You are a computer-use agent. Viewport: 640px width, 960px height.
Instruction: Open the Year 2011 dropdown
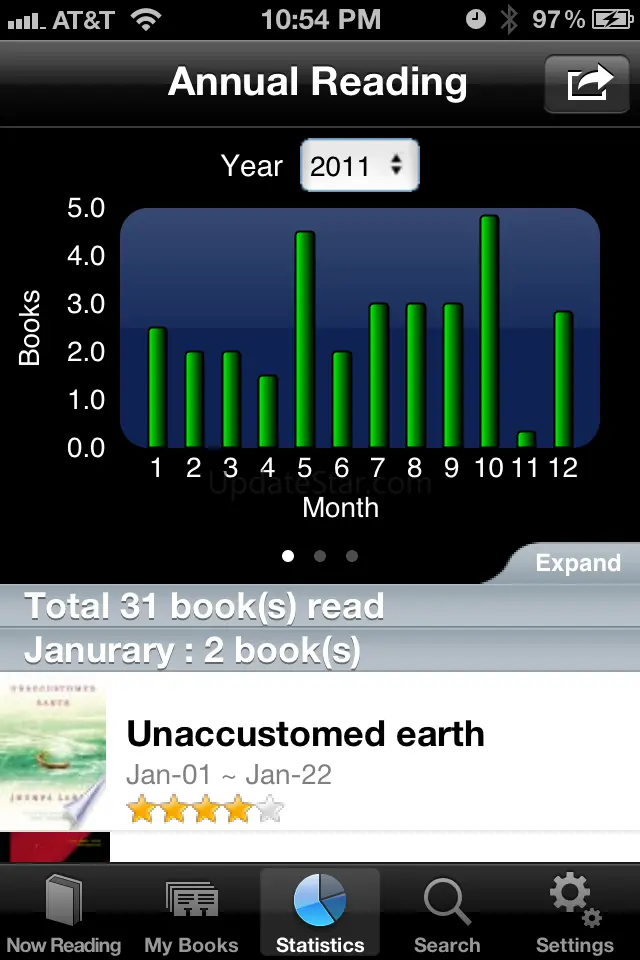(359, 166)
